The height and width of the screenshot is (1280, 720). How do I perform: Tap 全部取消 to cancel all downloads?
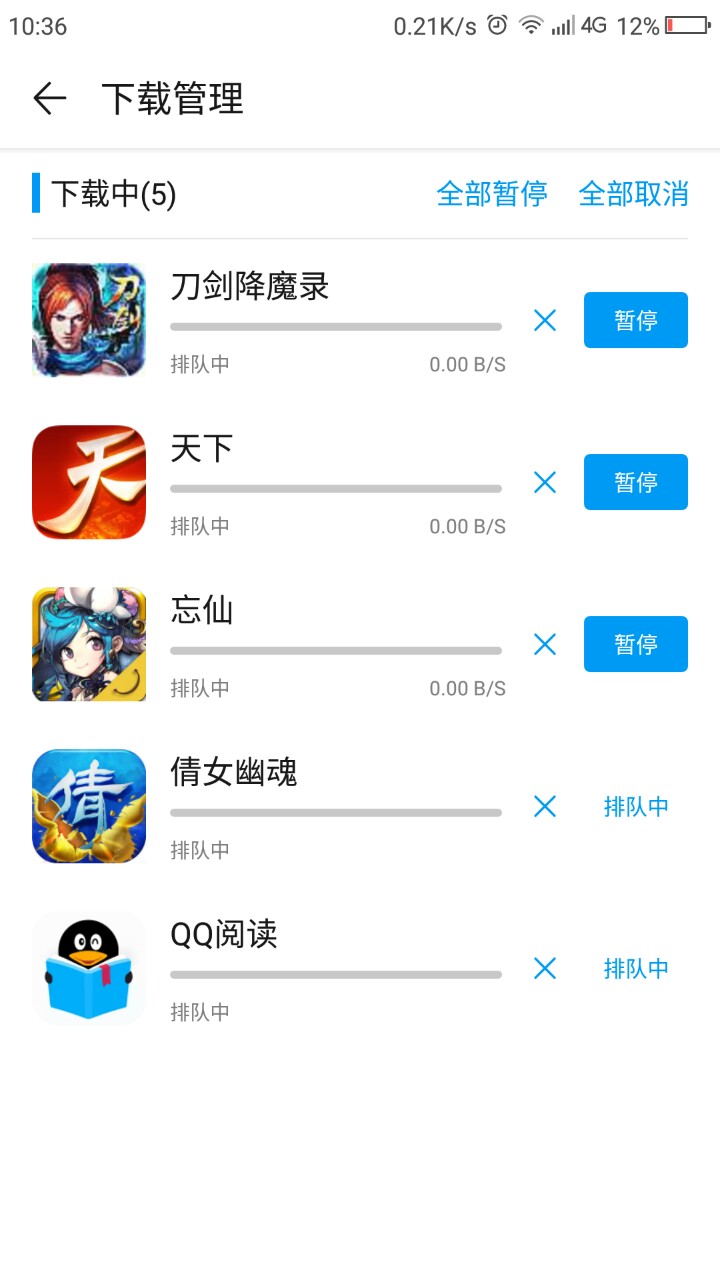[634, 194]
